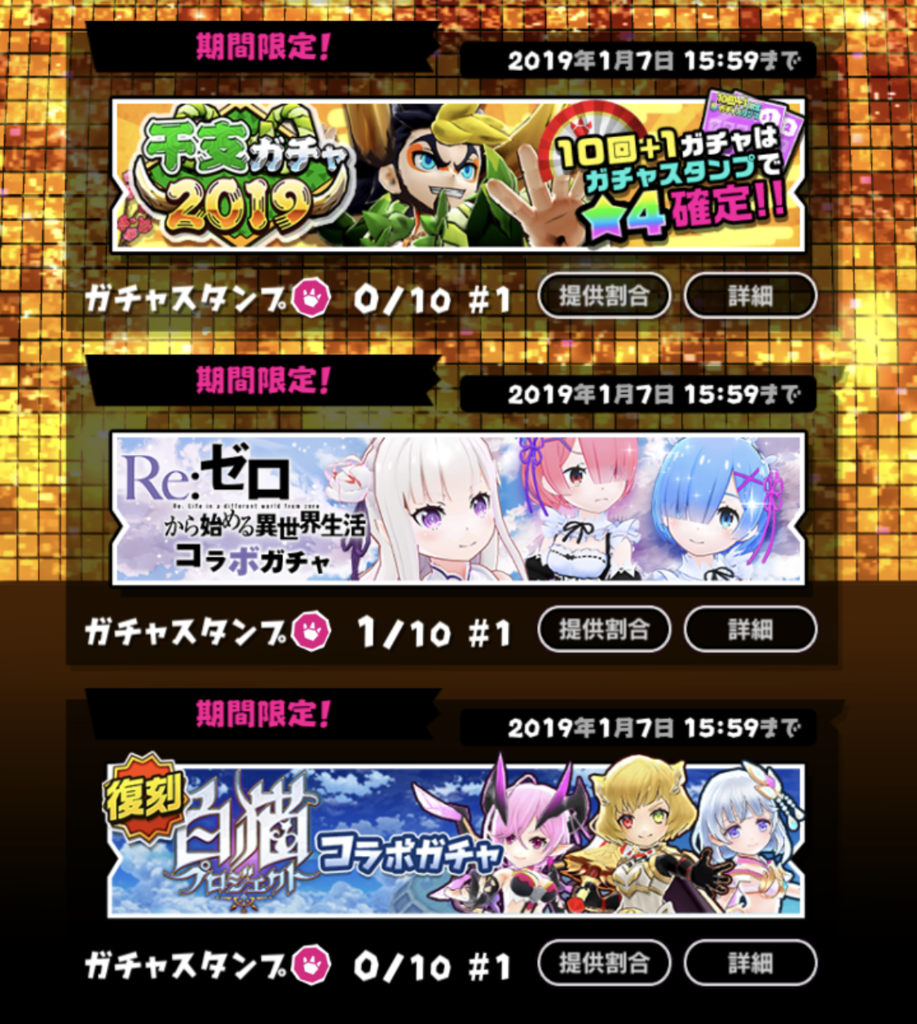Open 提供割合 for the Re:ゼロ collab gacha
The image size is (917, 1024).
pyautogui.click(x=604, y=630)
